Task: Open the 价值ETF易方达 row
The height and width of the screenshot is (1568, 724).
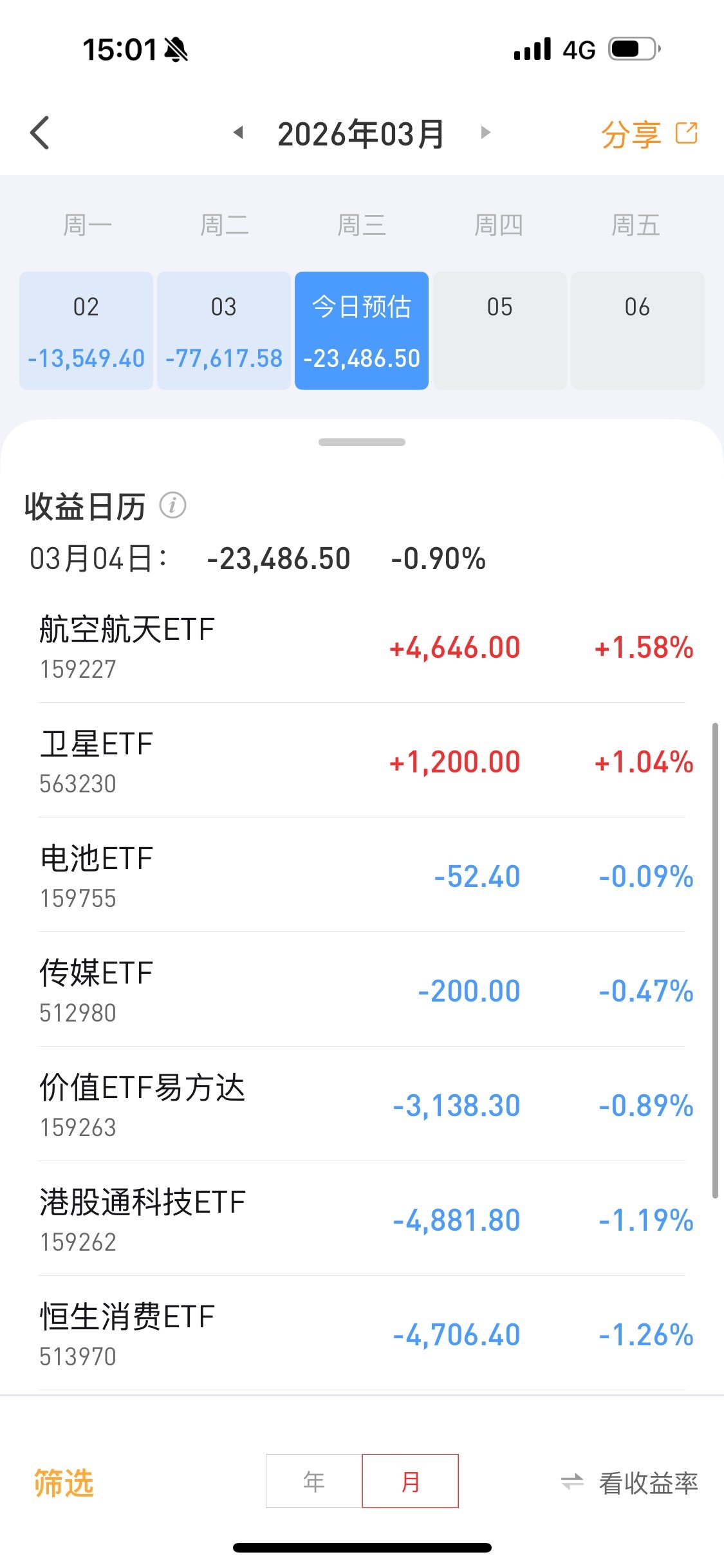Action: point(362,1105)
